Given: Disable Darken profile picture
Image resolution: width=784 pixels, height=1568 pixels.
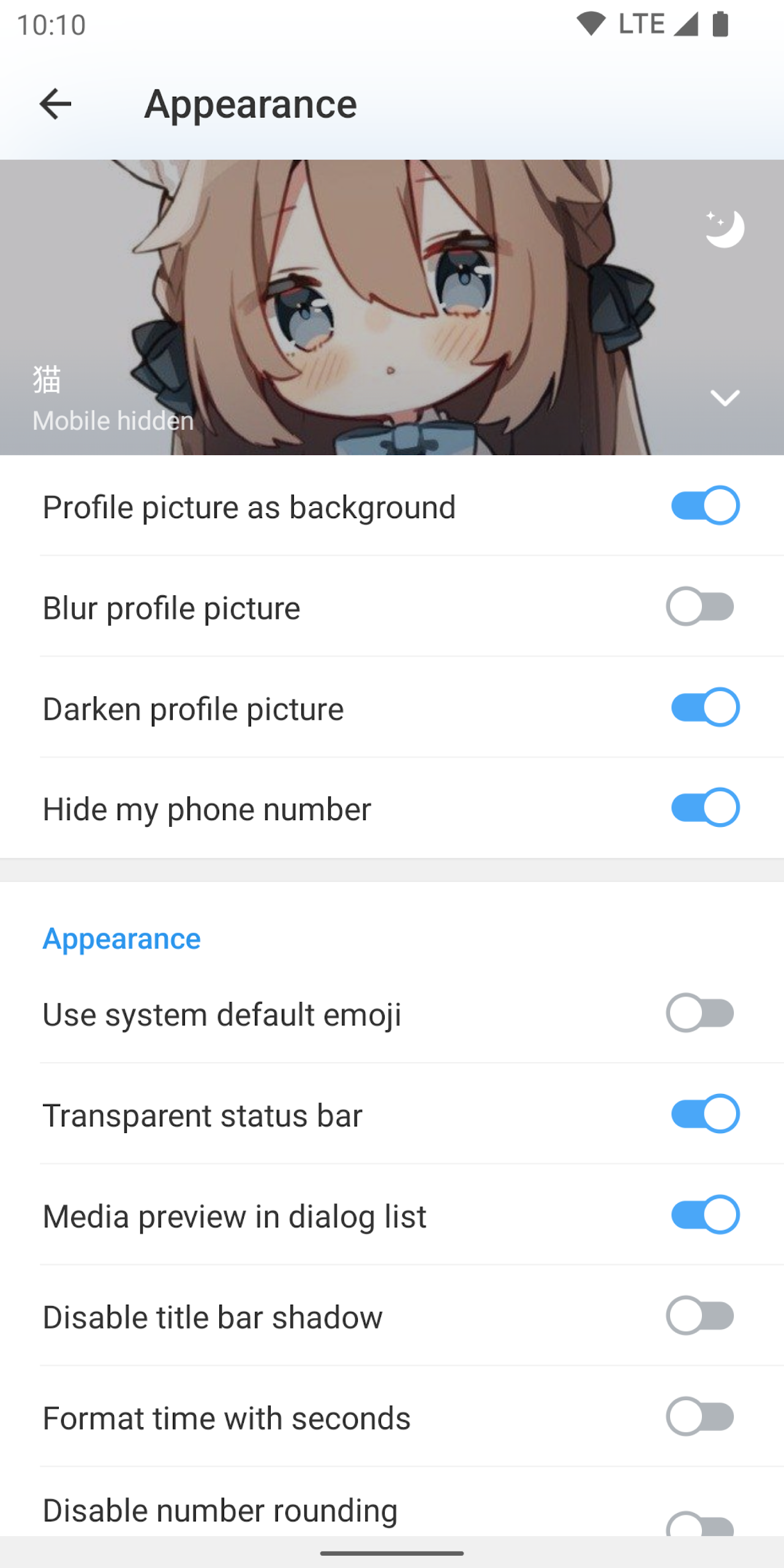Looking at the screenshot, I should pos(704,707).
